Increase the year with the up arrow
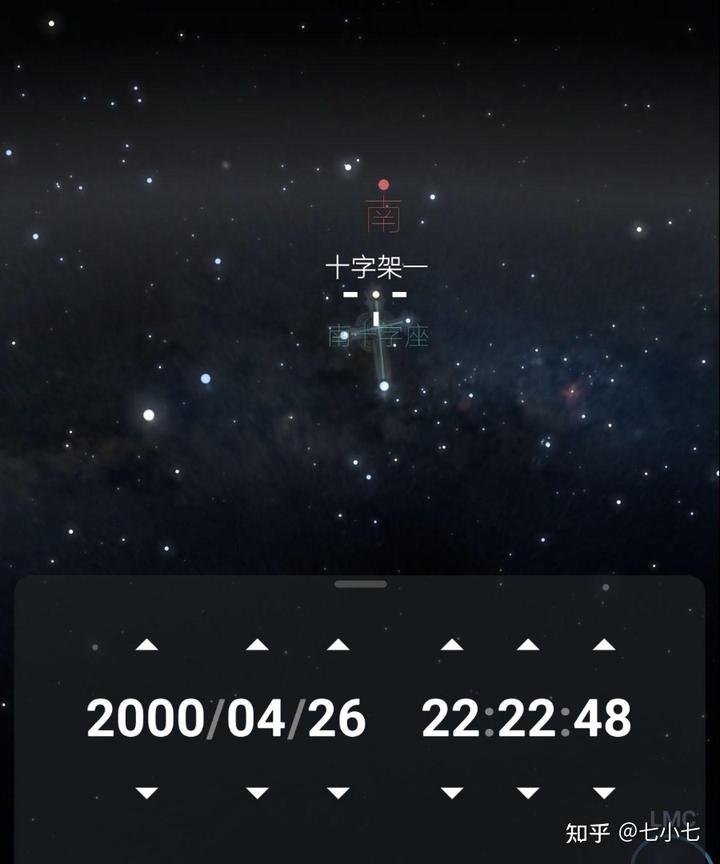The width and height of the screenshot is (720, 864). click(147, 645)
